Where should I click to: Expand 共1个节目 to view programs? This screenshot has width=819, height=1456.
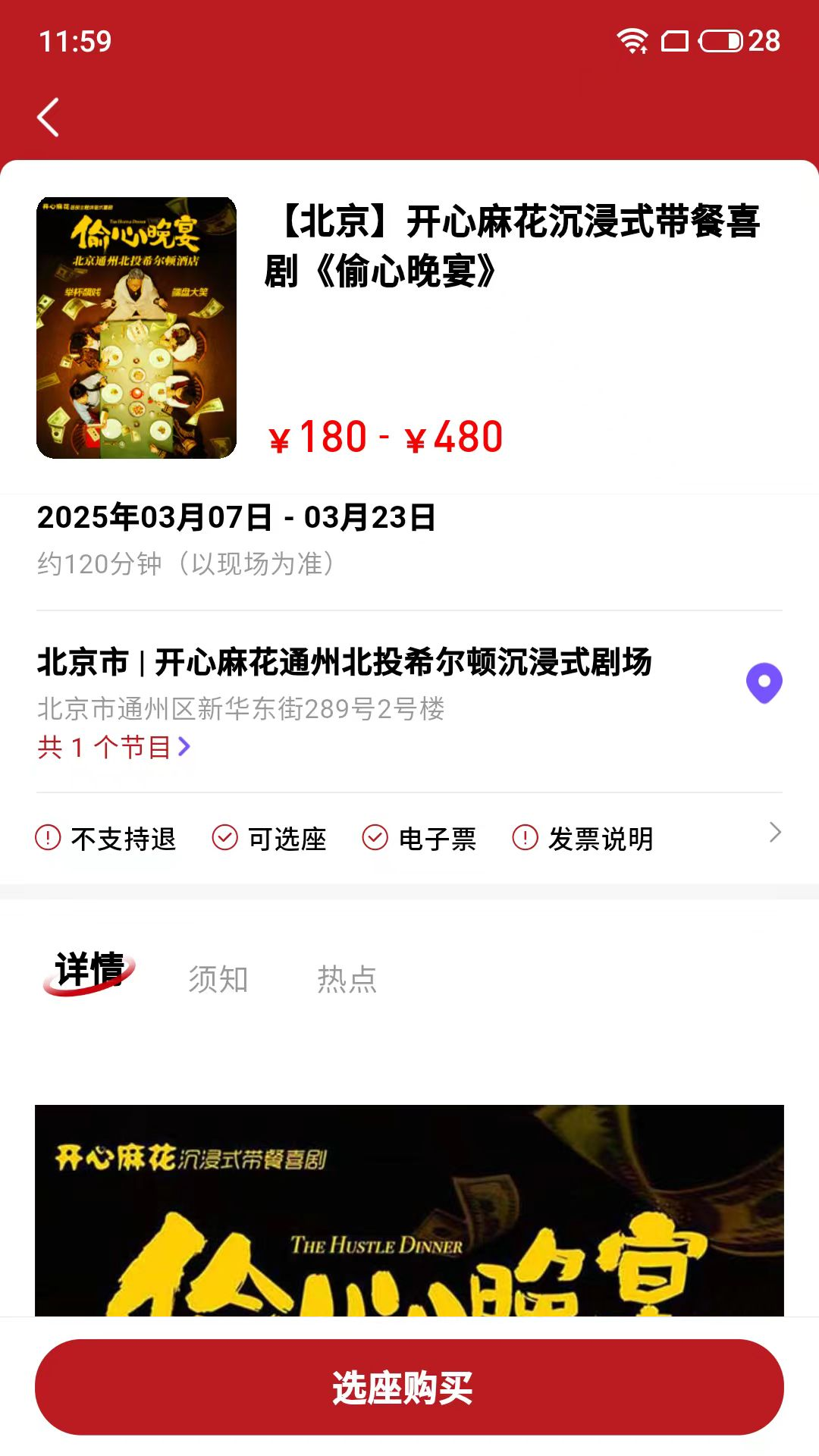pos(106,747)
